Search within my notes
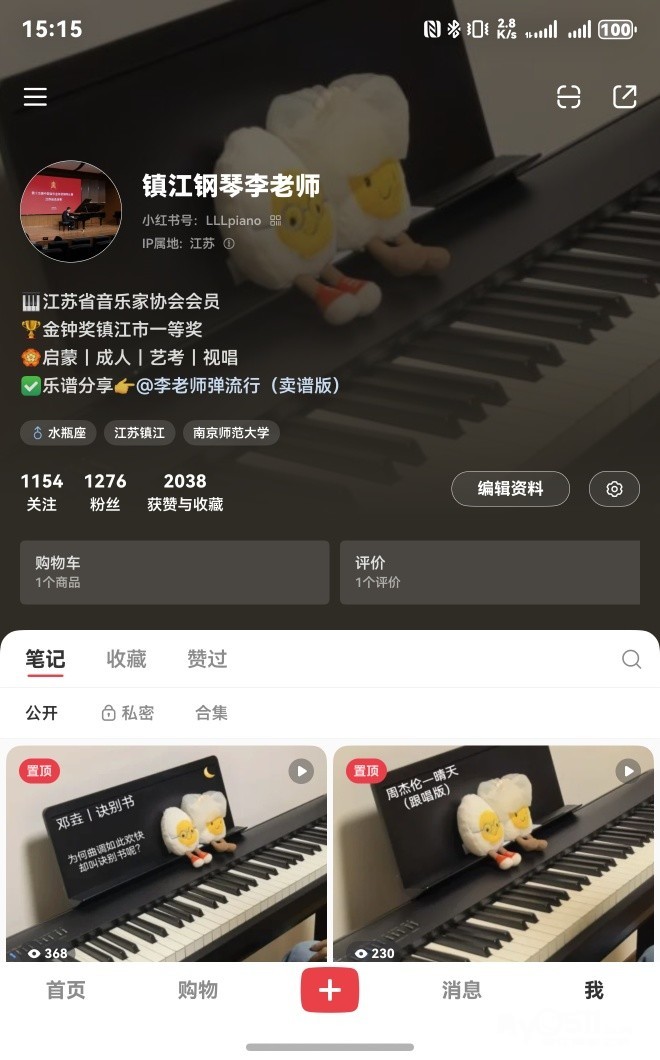The height and width of the screenshot is (1060, 660). [631, 659]
